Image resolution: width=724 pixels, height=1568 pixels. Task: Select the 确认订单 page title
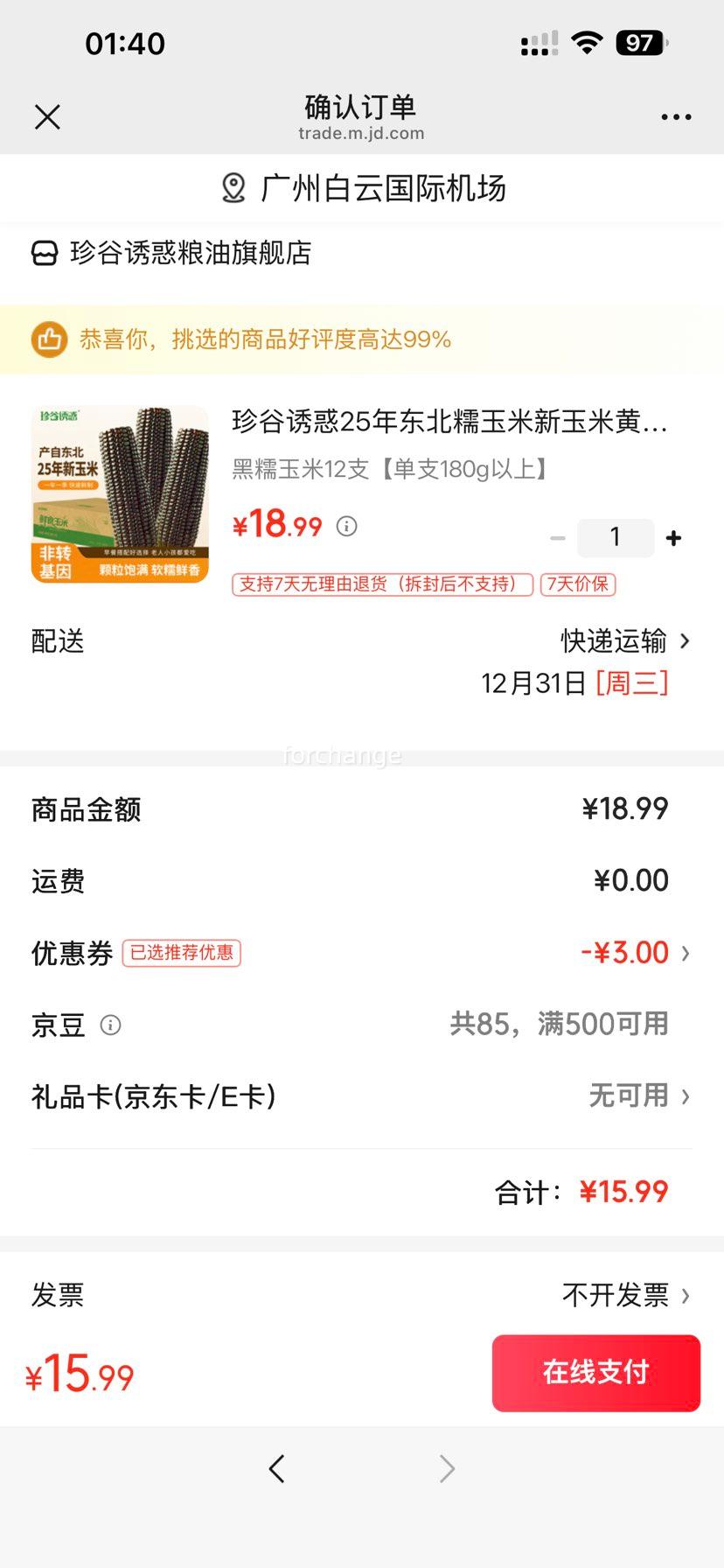[361, 107]
